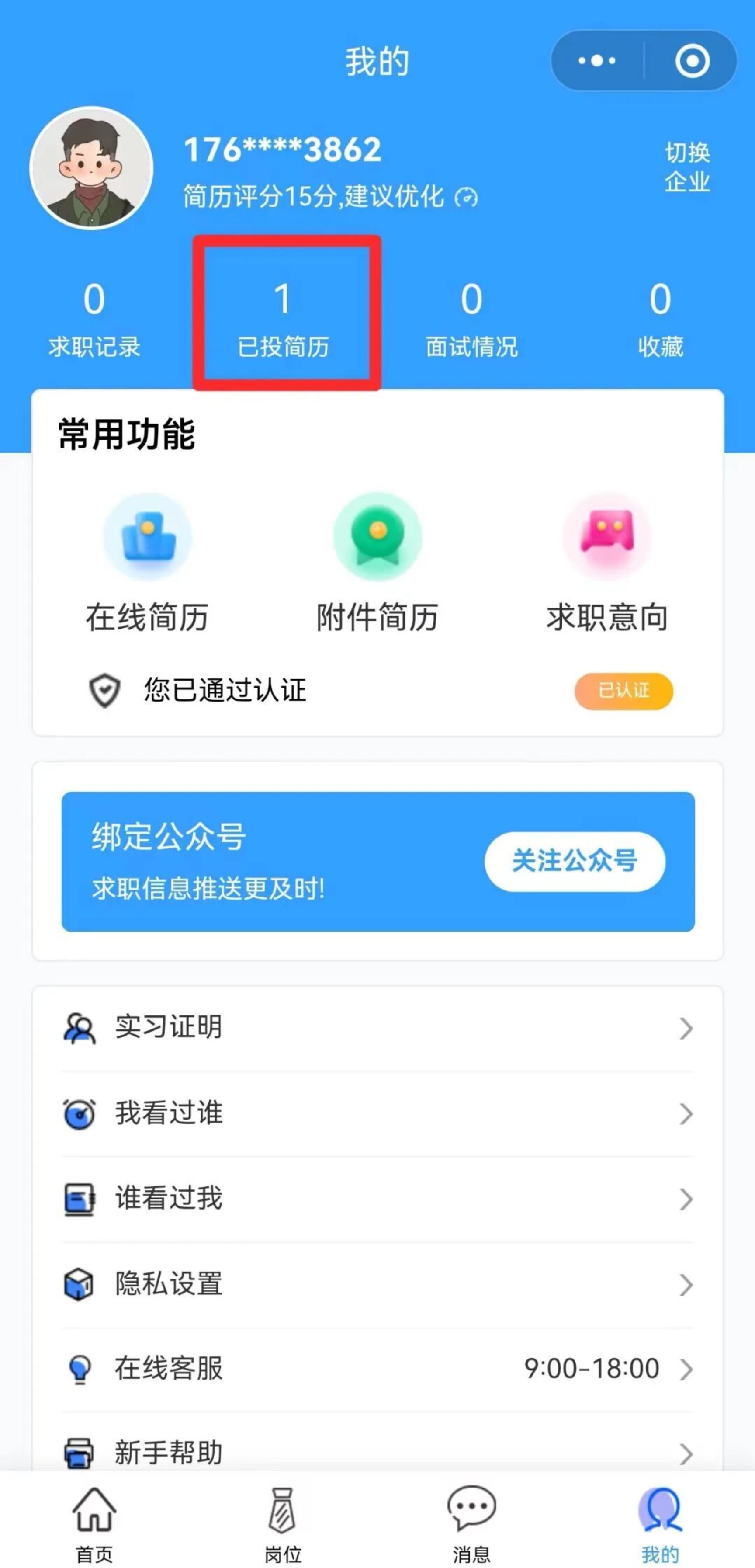The image size is (755, 1568).
Task: Tap the profile avatar picture
Action: pos(91,168)
